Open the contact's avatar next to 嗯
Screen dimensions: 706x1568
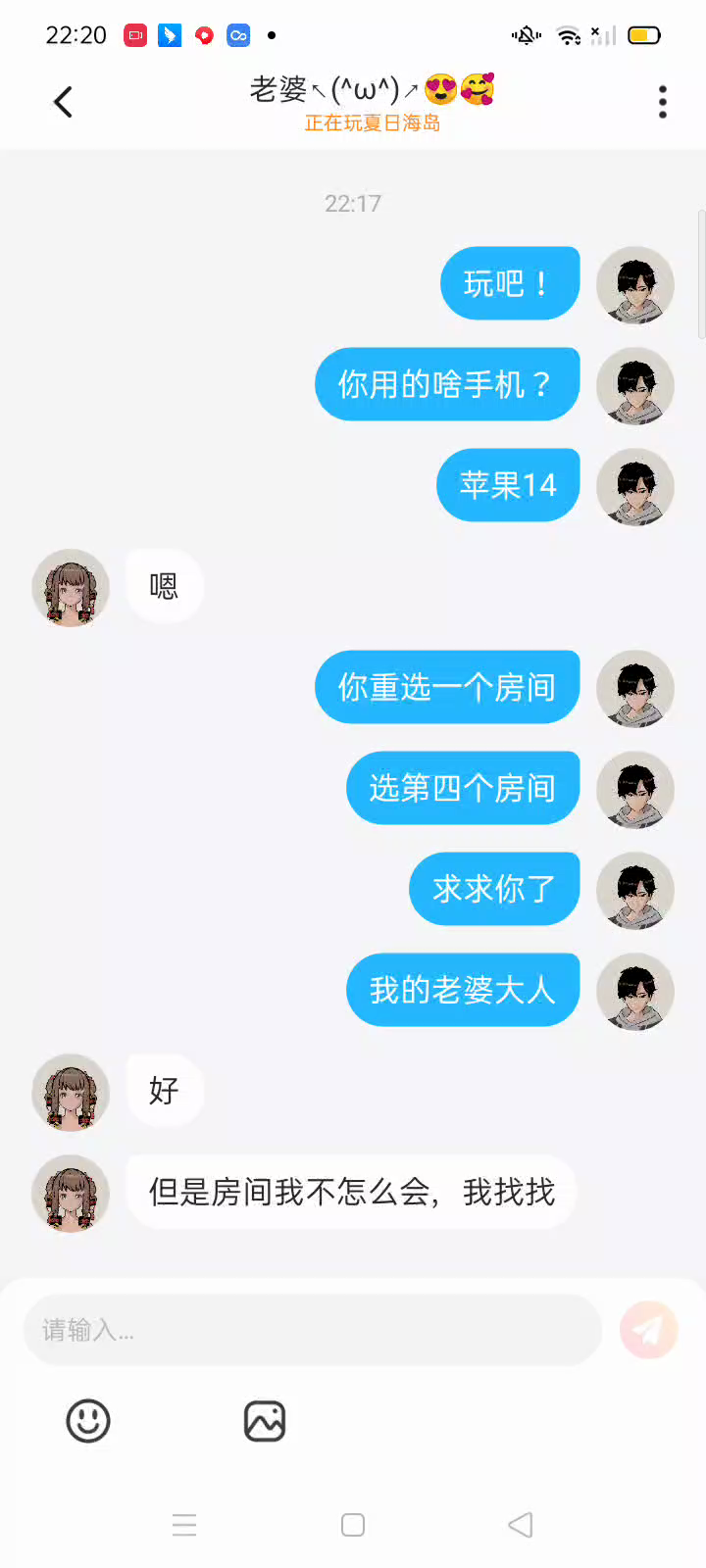pos(71,588)
